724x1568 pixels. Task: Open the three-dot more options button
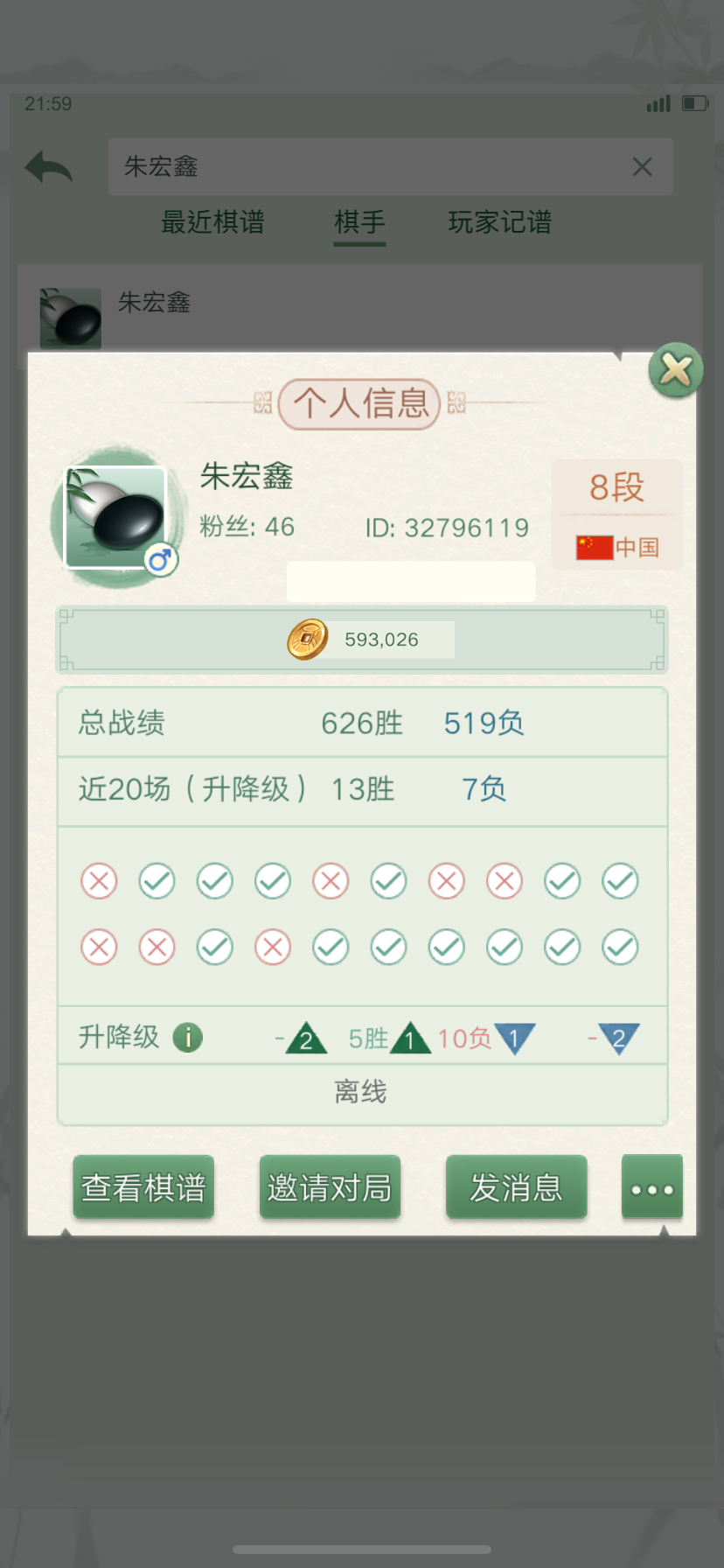[x=651, y=1188]
